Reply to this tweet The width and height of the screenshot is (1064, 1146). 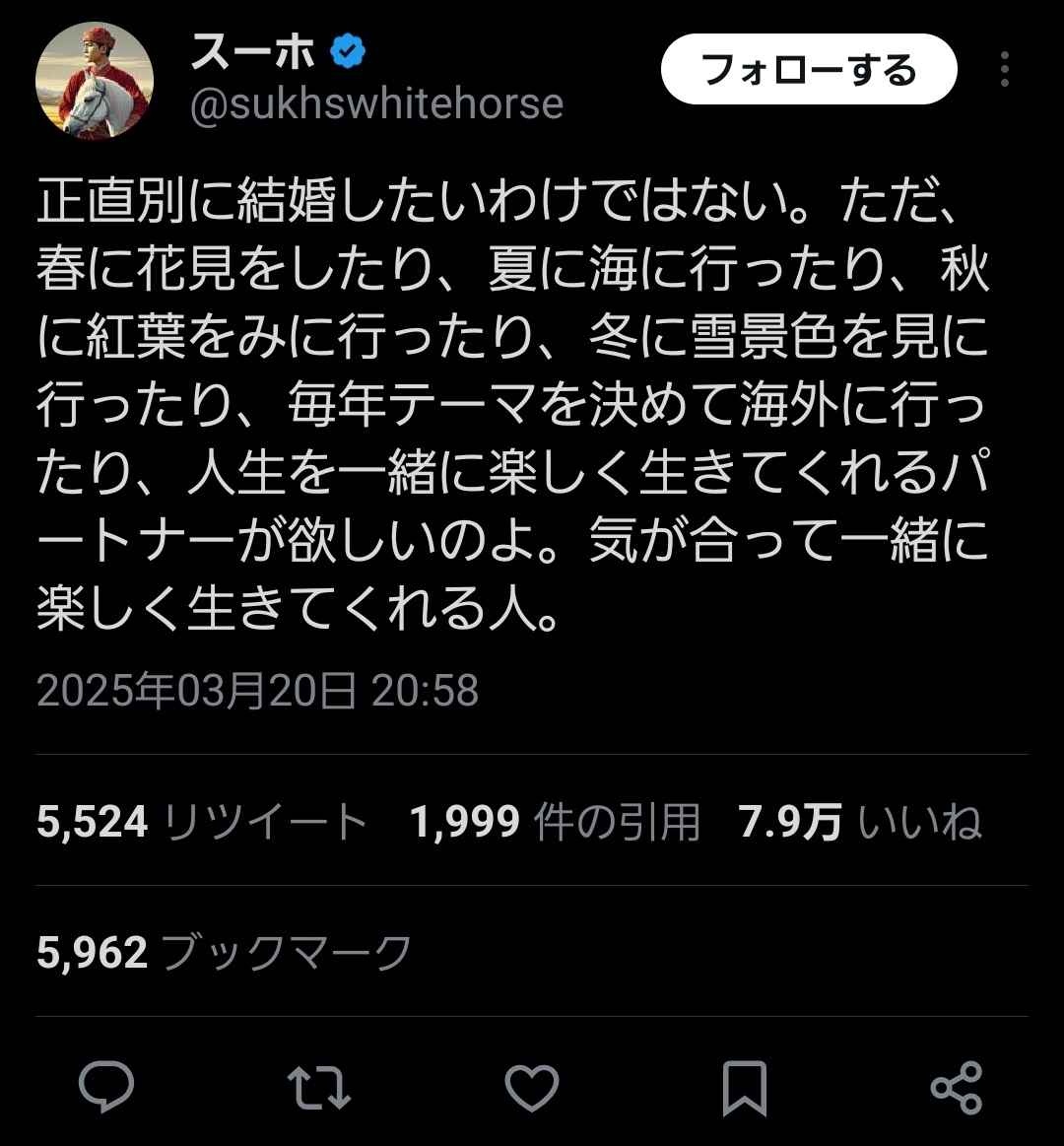point(106,1087)
